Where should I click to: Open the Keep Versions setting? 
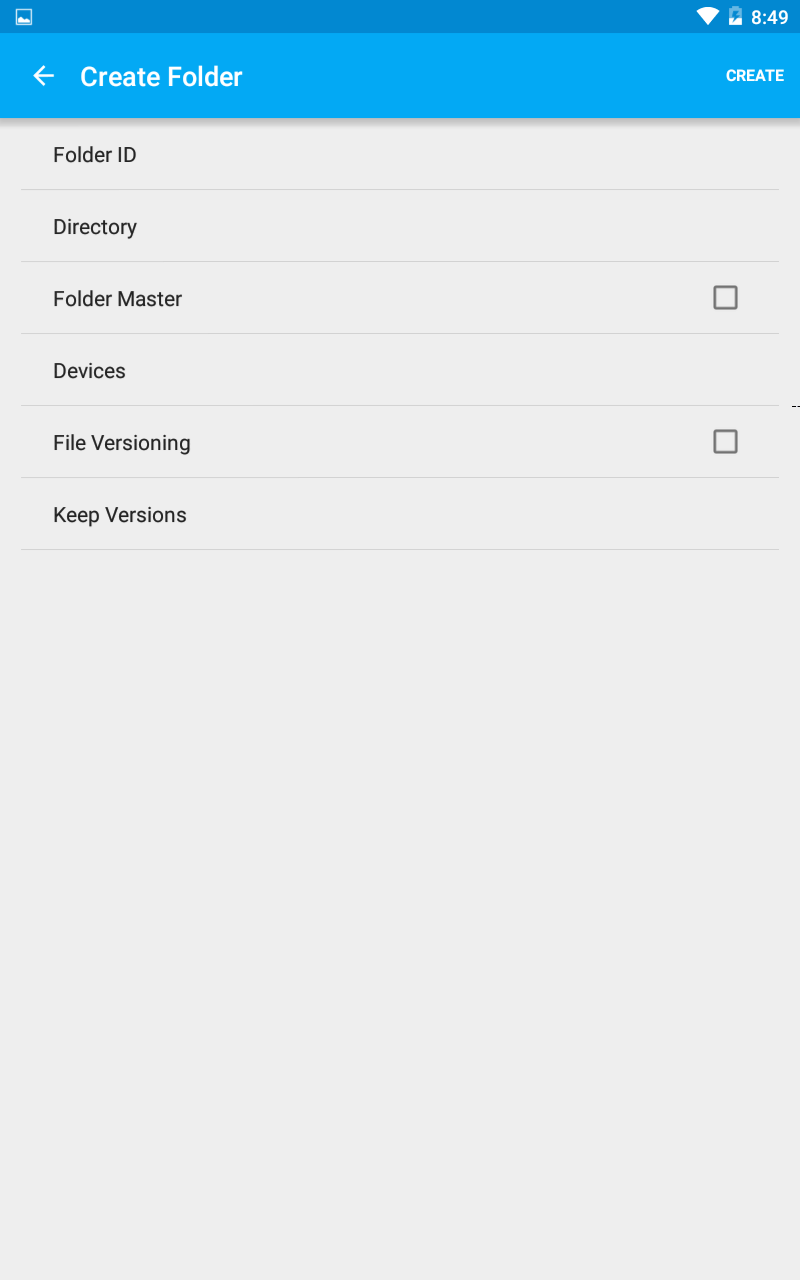click(400, 514)
